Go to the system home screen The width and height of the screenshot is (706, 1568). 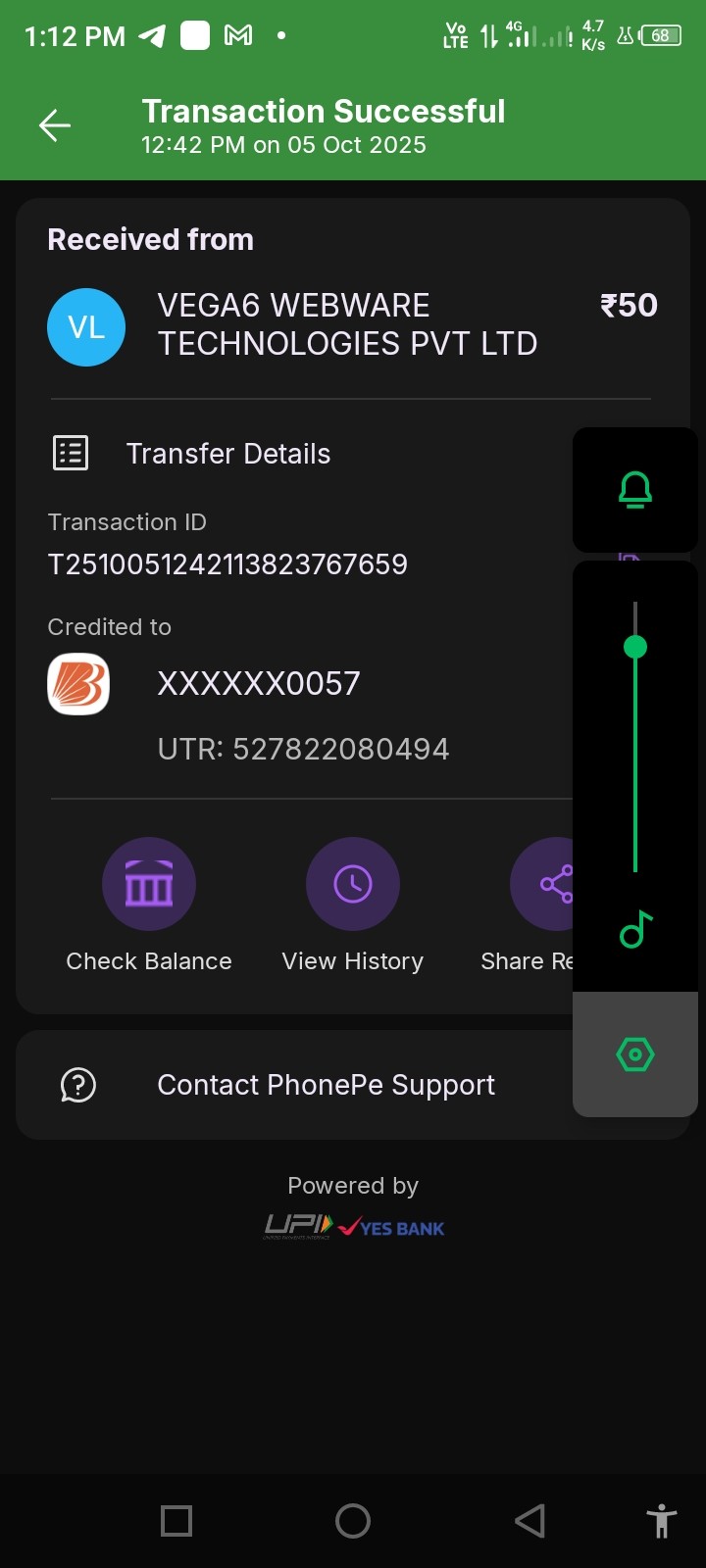point(353,1521)
